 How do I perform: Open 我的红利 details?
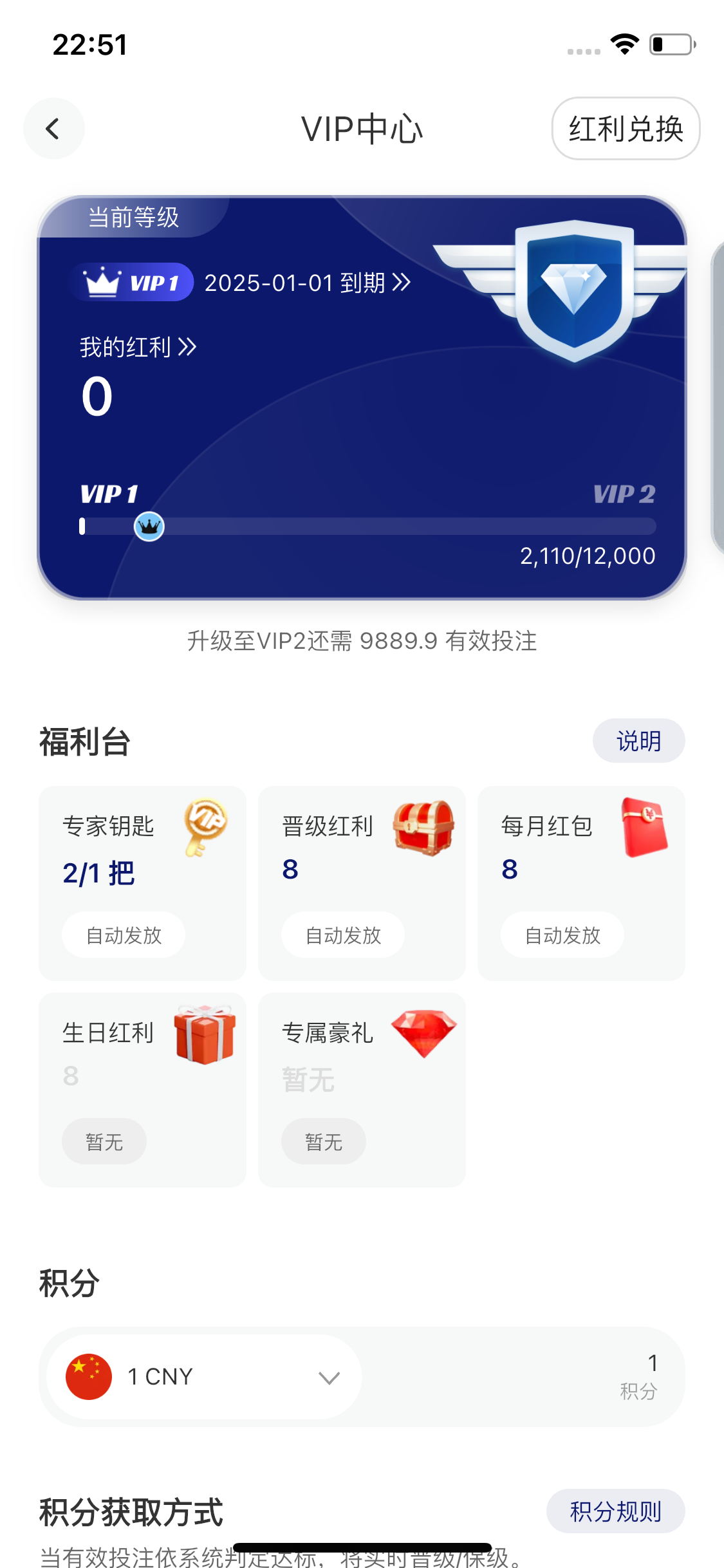(x=138, y=348)
